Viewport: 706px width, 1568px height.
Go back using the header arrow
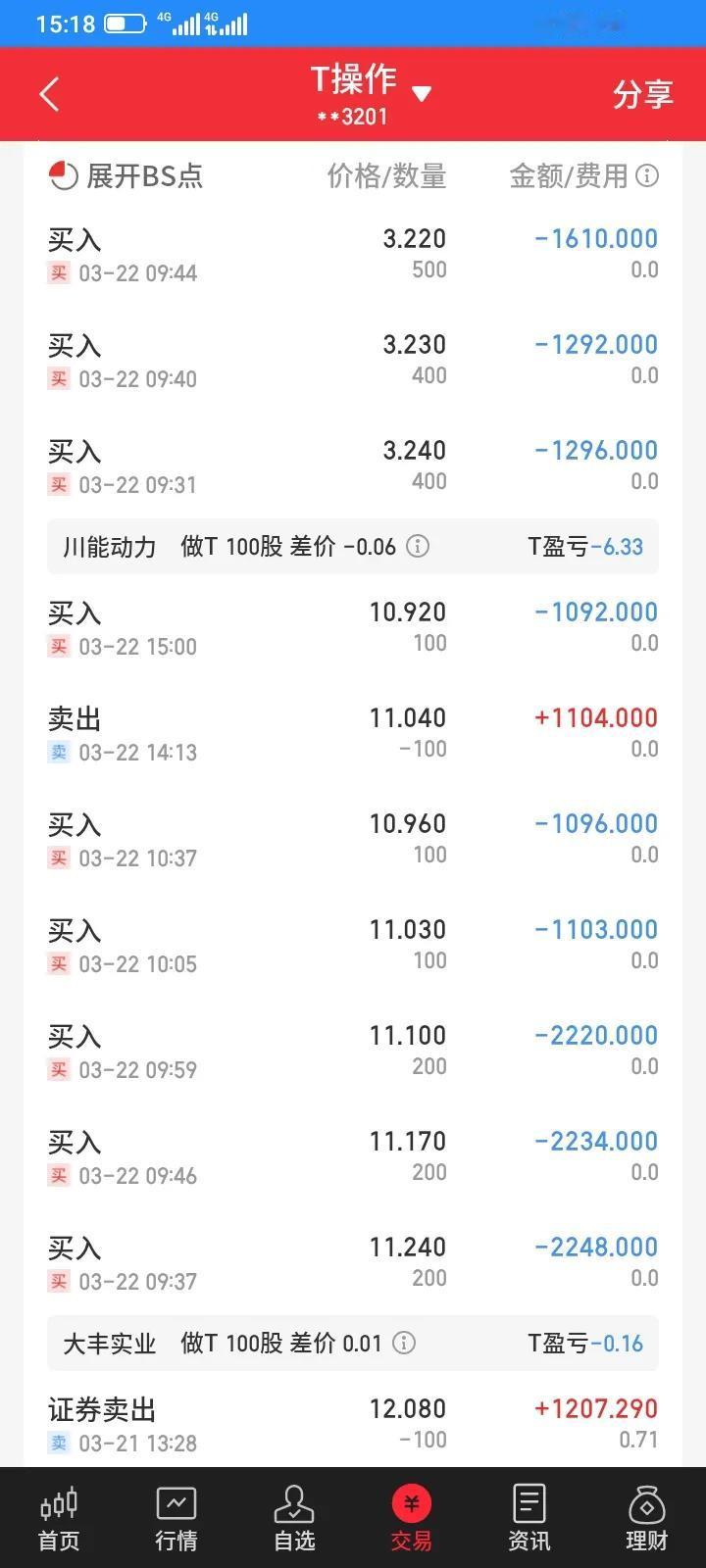click(x=49, y=94)
